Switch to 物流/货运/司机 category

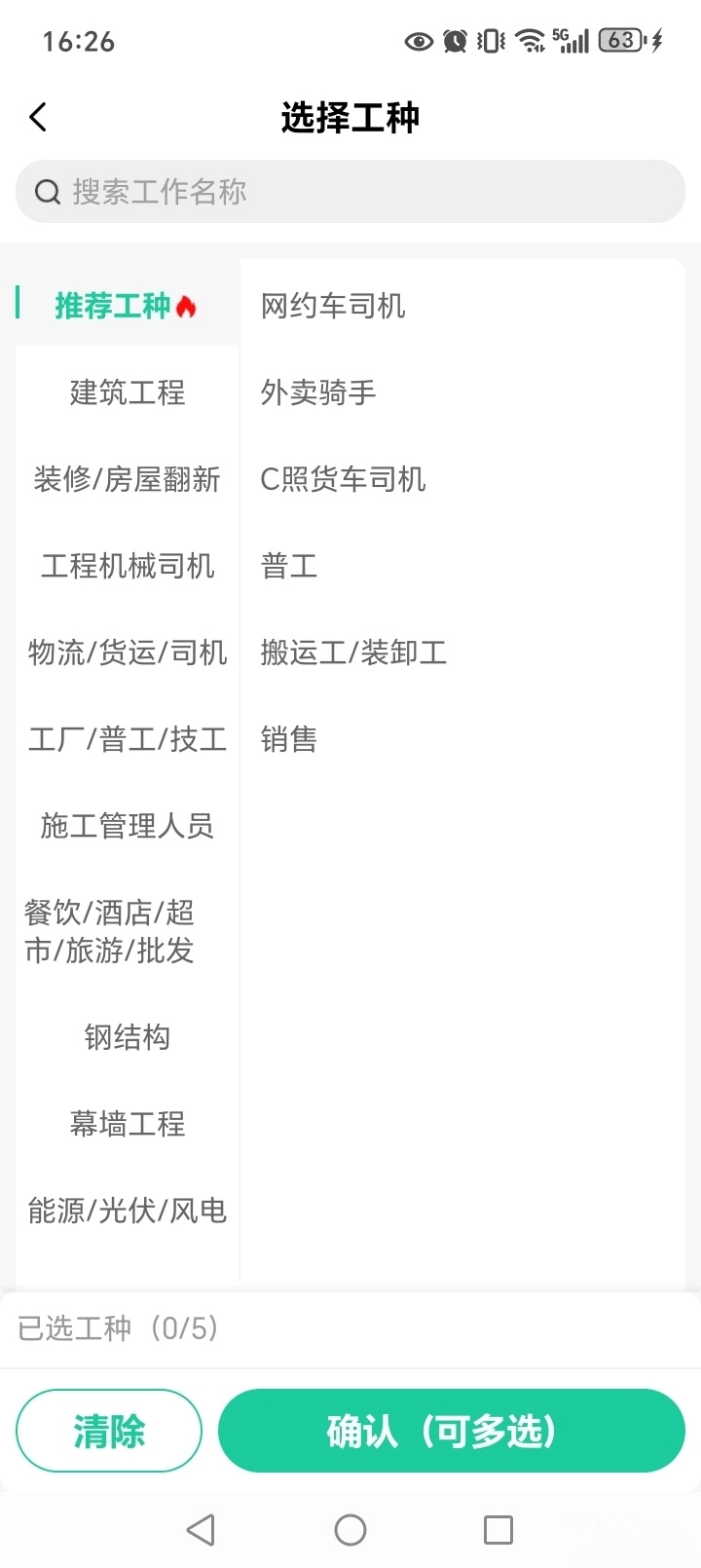(x=127, y=653)
